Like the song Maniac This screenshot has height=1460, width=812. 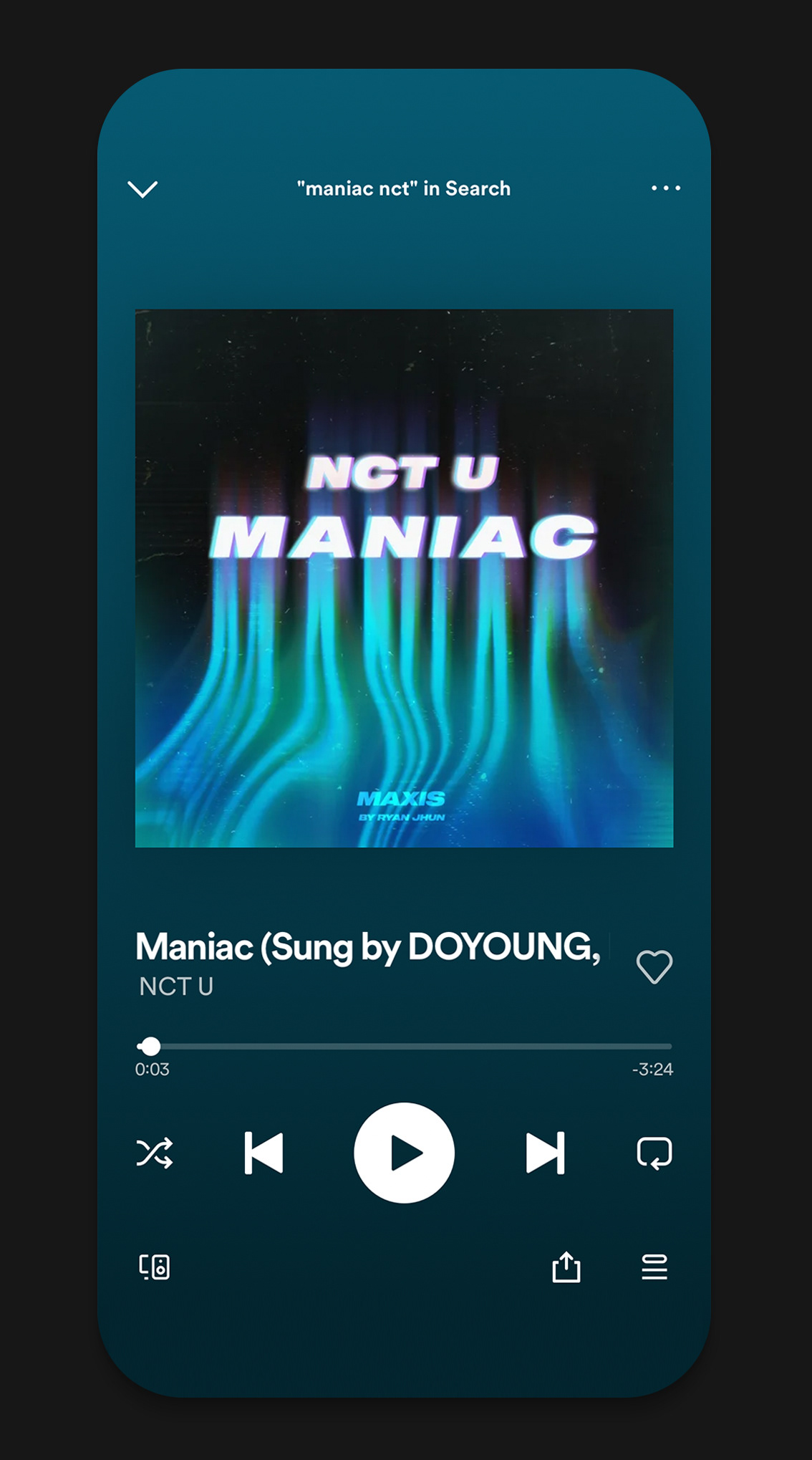tap(654, 967)
